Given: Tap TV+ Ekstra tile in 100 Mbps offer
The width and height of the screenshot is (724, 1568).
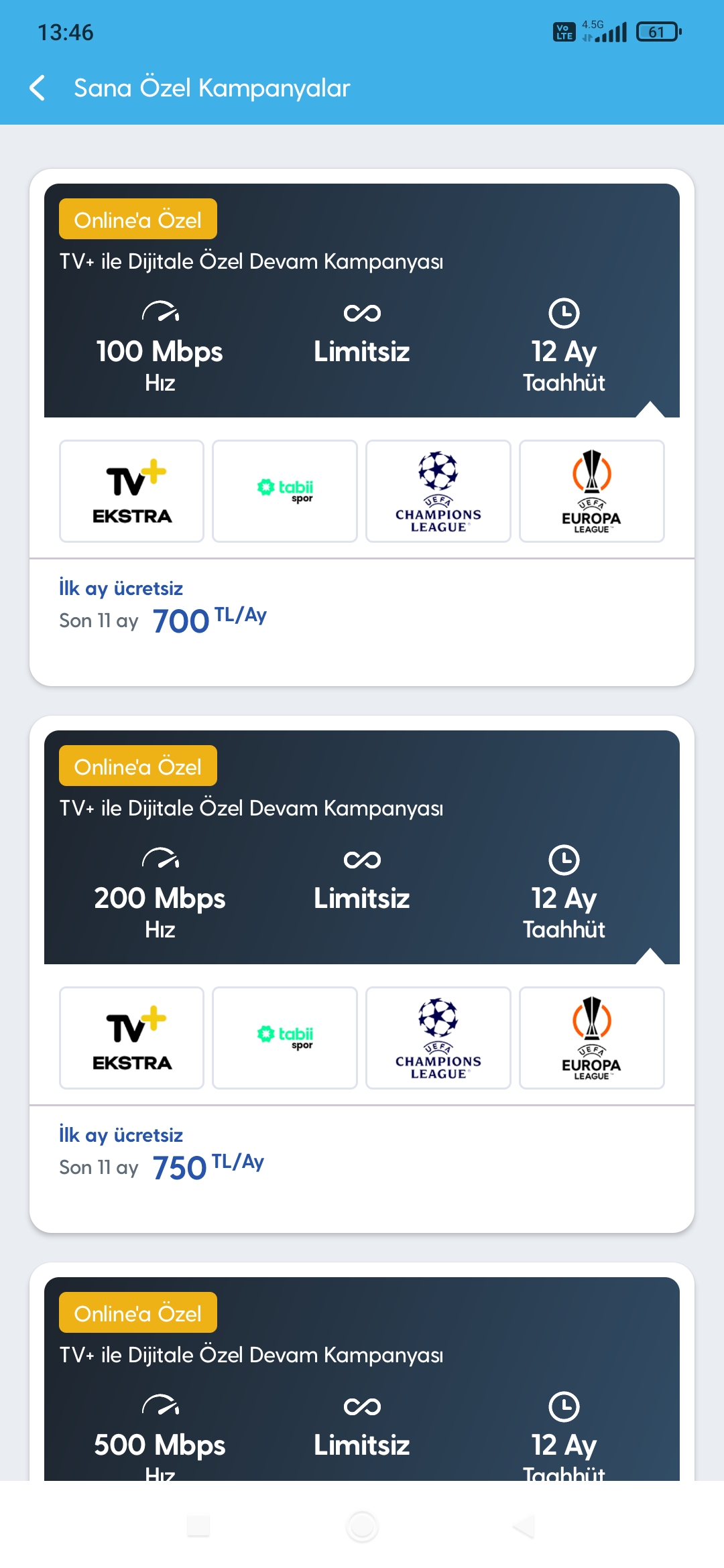Looking at the screenshot, I should click(x=131, y=491).
